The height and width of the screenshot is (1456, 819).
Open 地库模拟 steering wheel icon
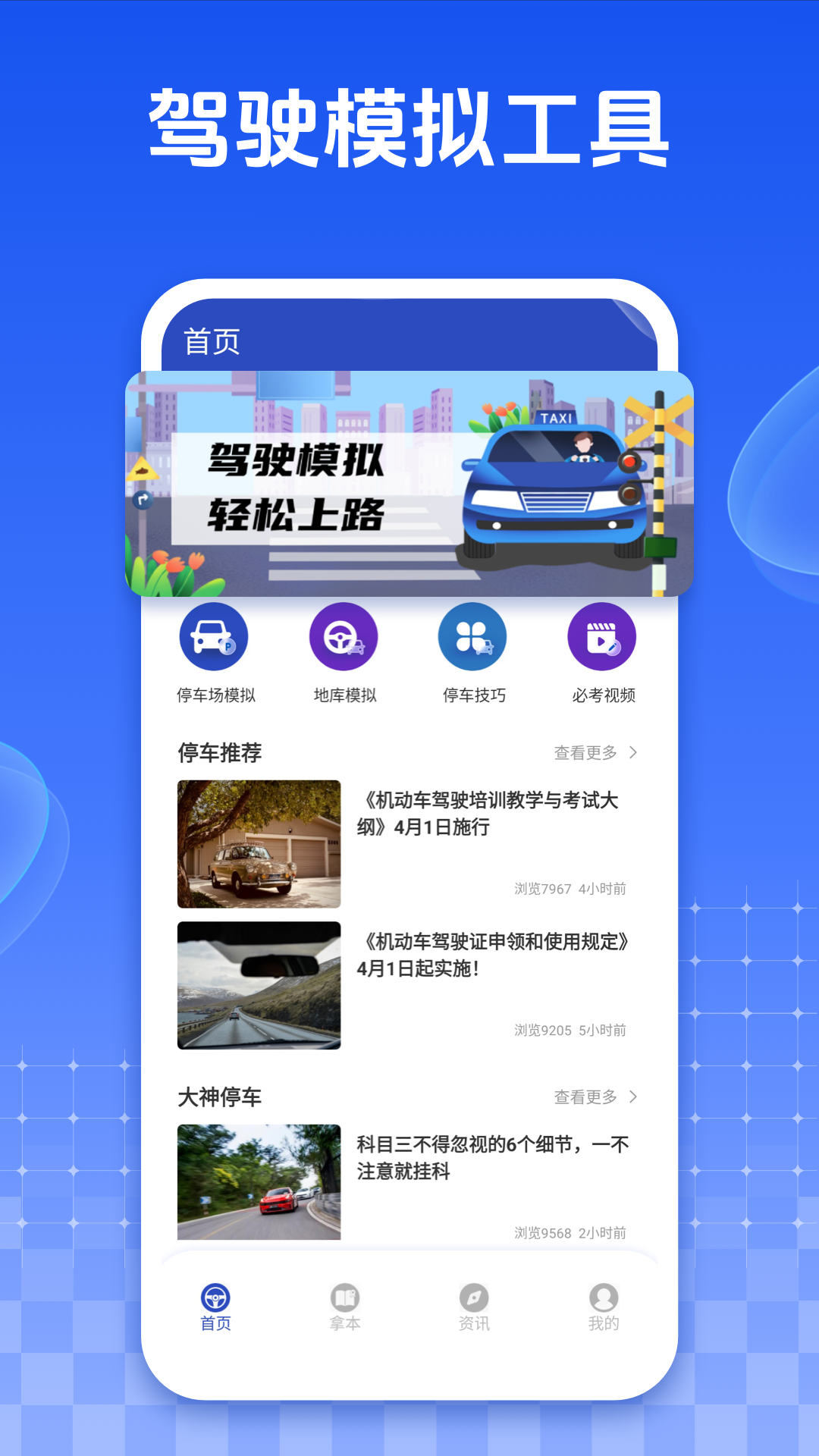[x=344, y=637]
